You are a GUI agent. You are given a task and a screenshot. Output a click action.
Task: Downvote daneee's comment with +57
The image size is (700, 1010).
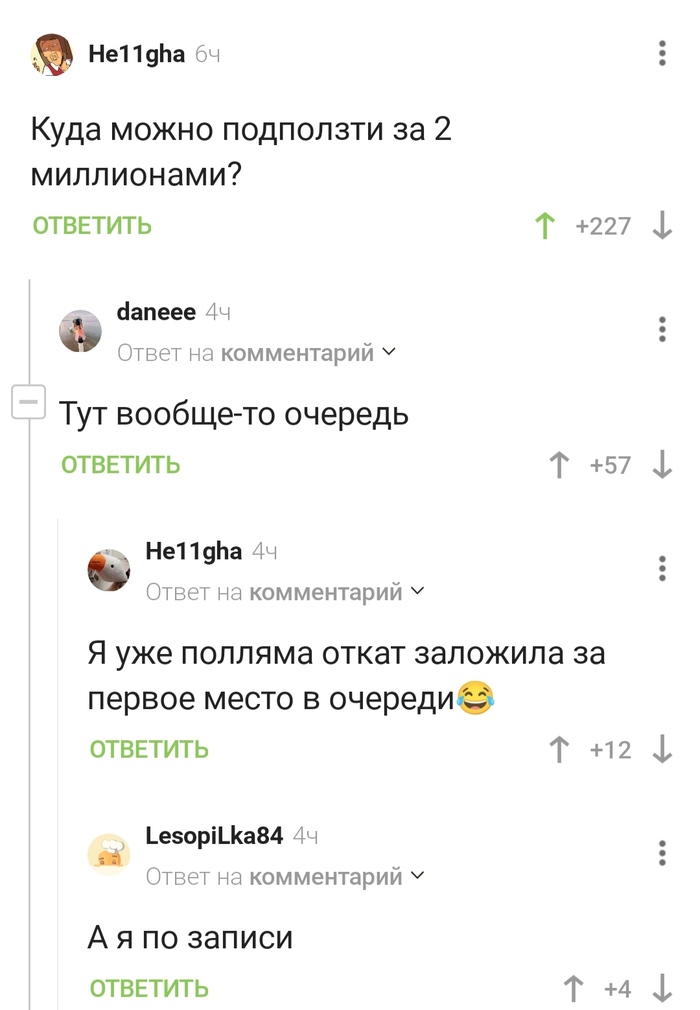[662, 464]
